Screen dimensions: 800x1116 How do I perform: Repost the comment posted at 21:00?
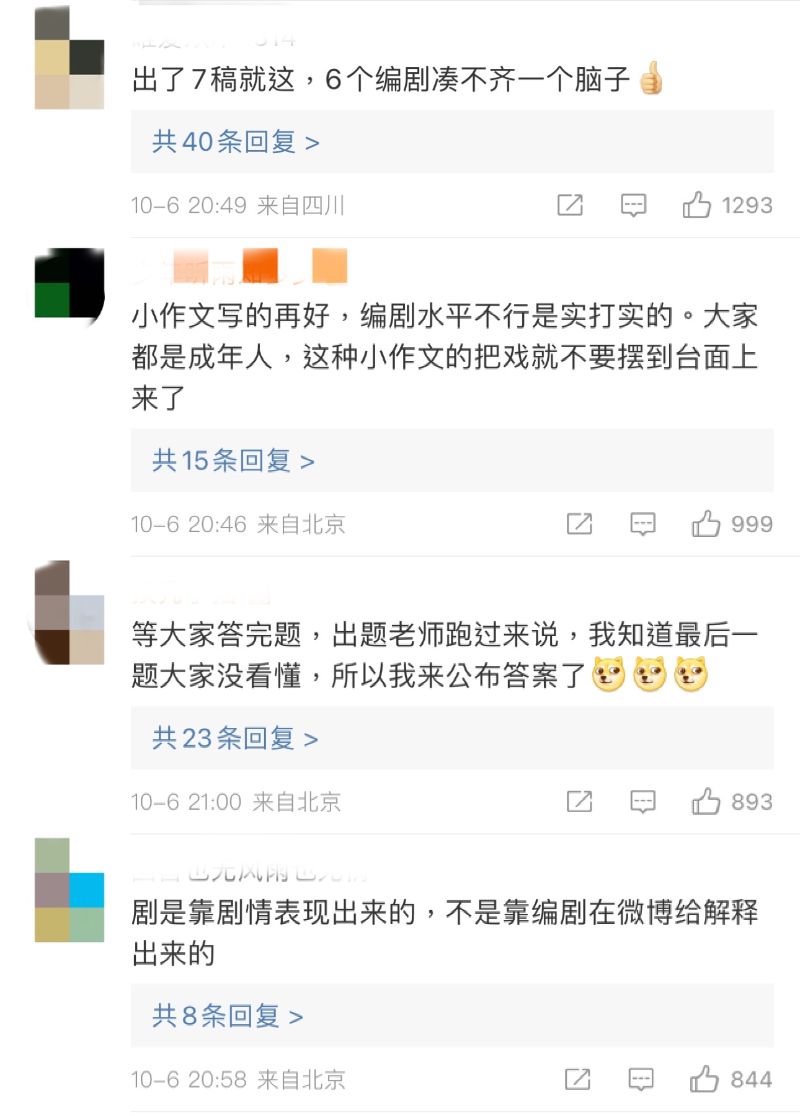tap(579, 801)
